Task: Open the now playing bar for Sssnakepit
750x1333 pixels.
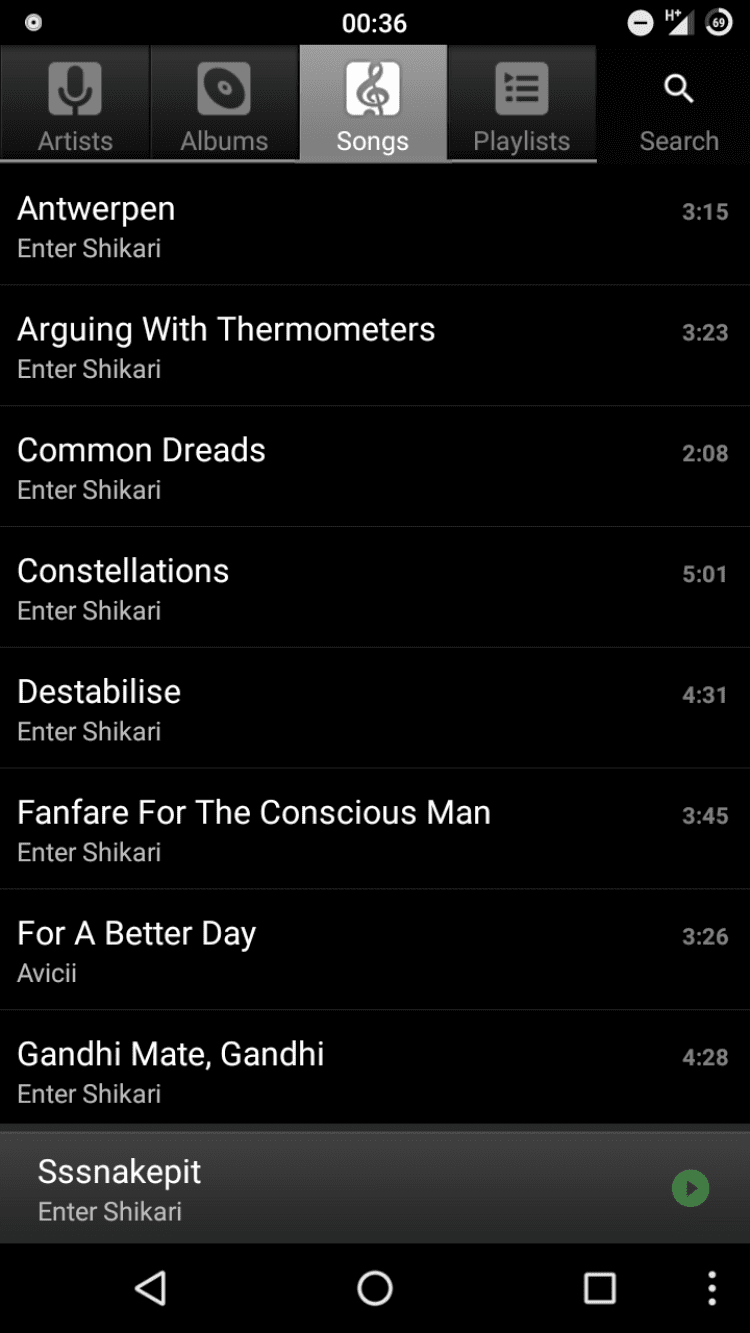Action: pos(300,1189)
